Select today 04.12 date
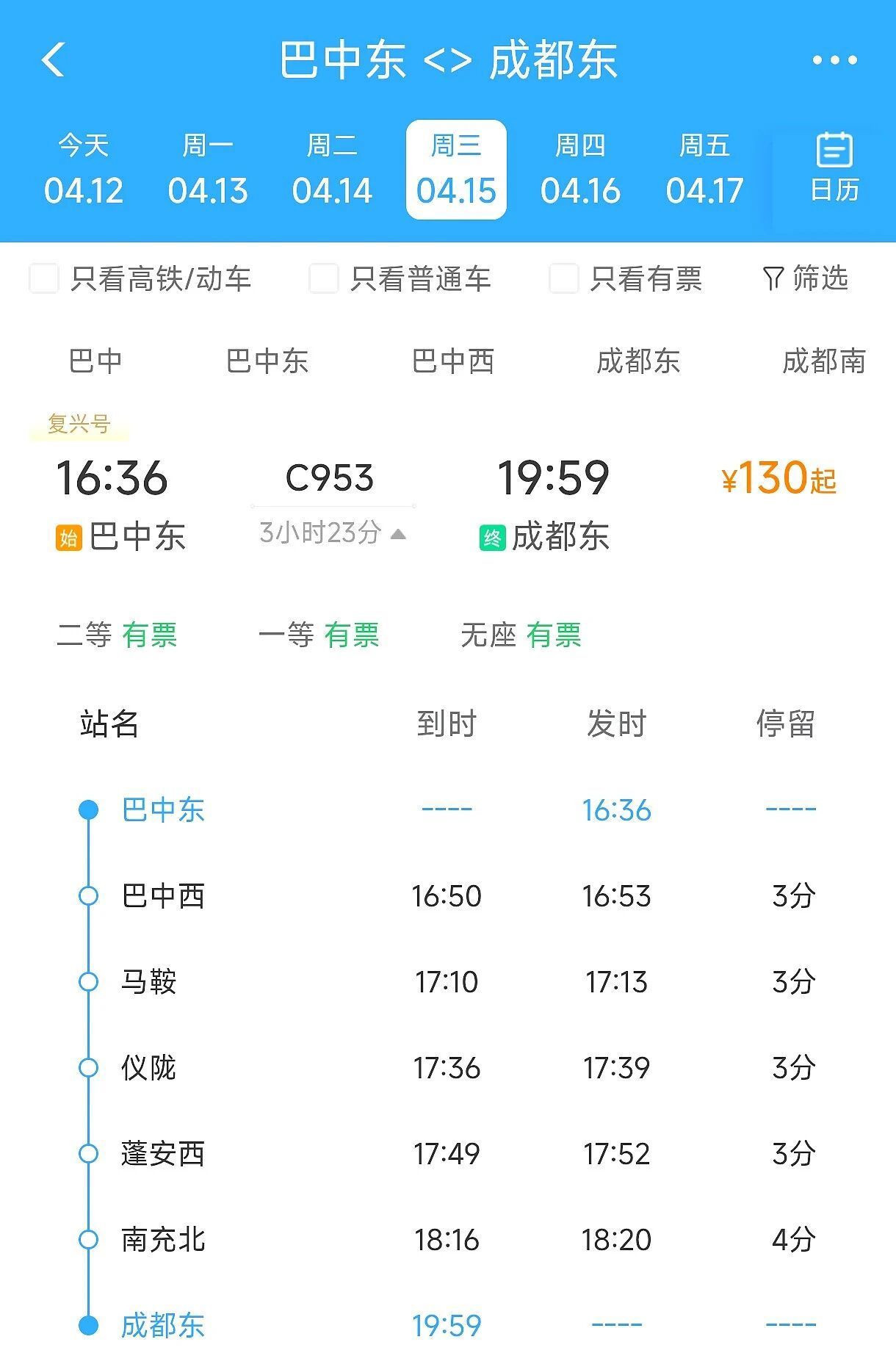Viewport: 896px width, 1364px height. [x=83, y=170]
